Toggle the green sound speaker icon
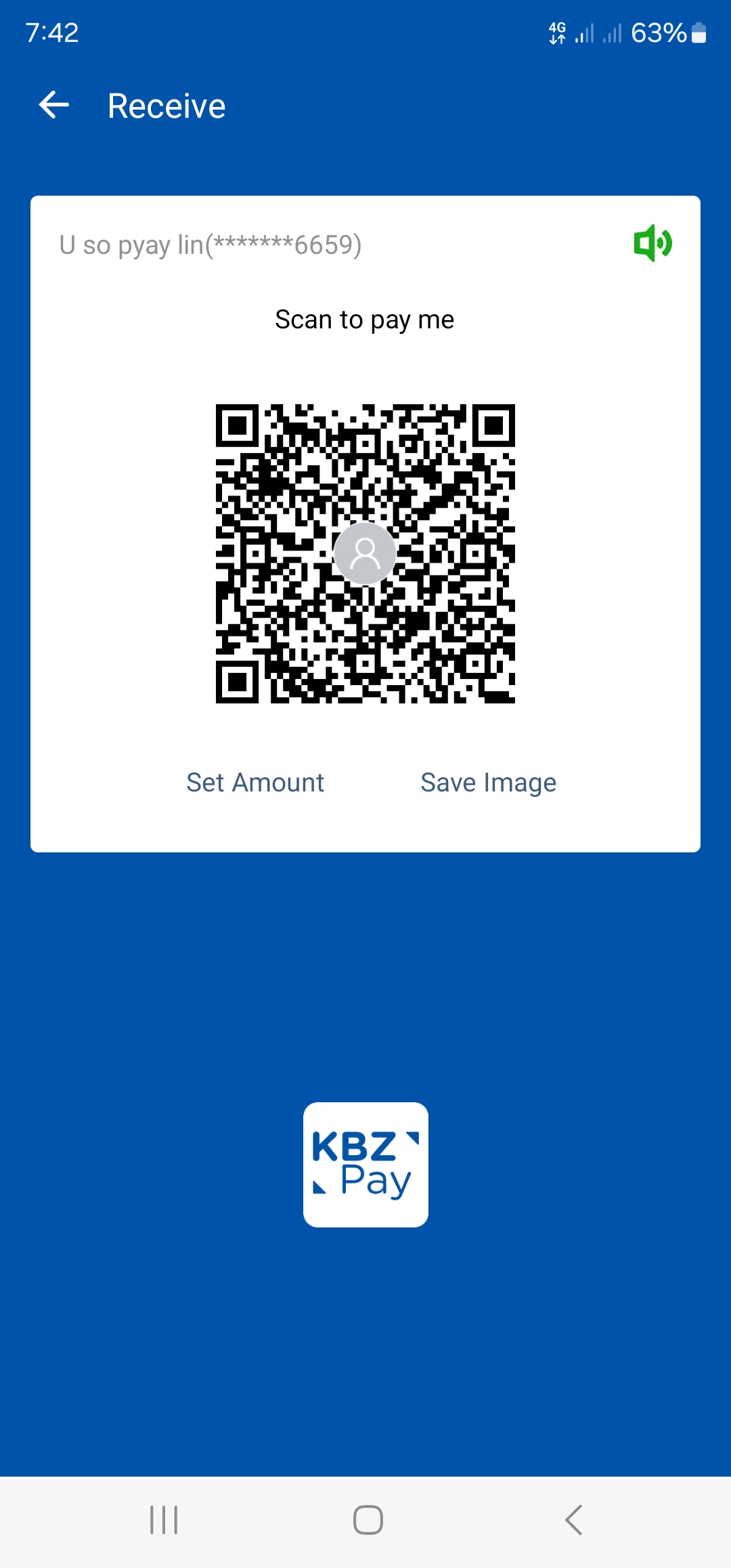 click(x=652, y=243)
